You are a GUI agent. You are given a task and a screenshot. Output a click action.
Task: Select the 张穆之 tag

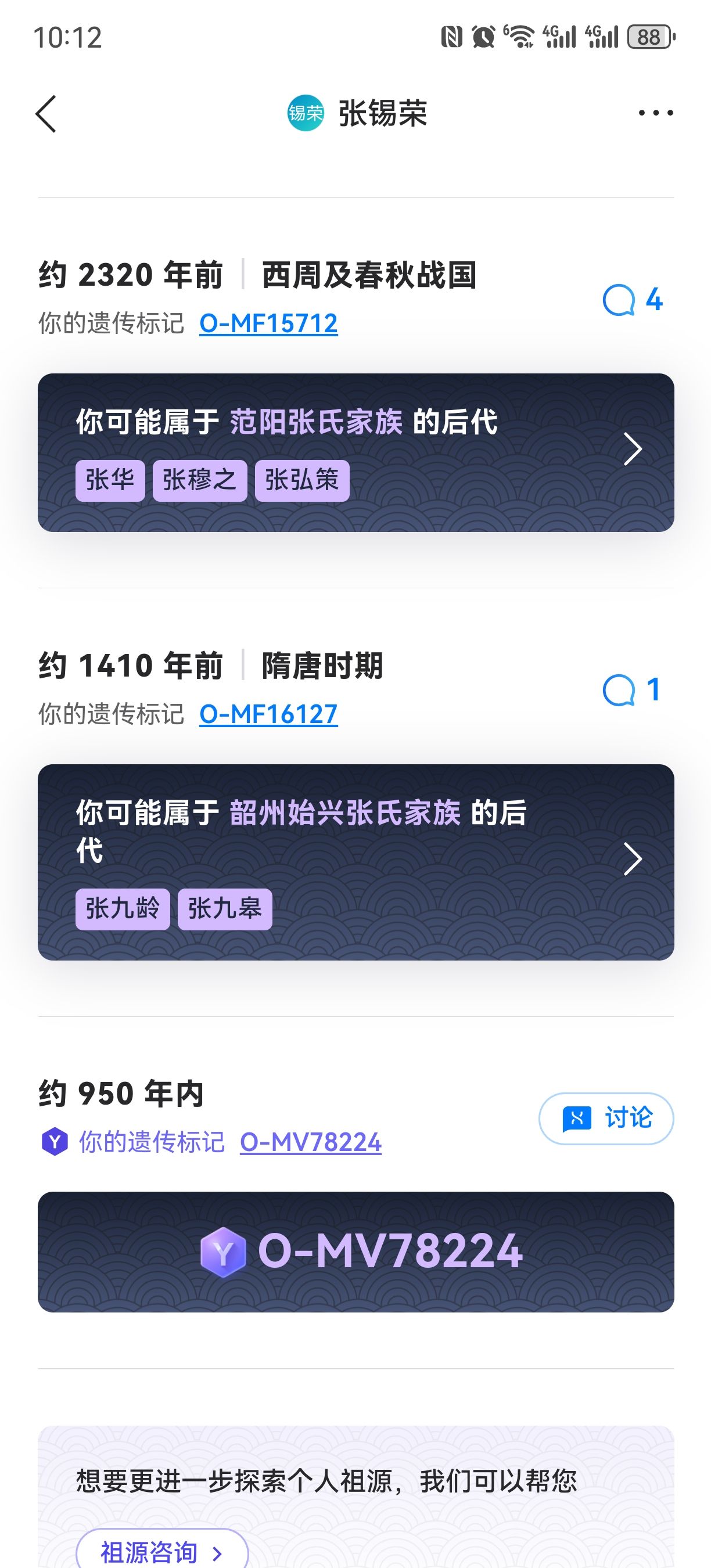(x=200, y=480)
